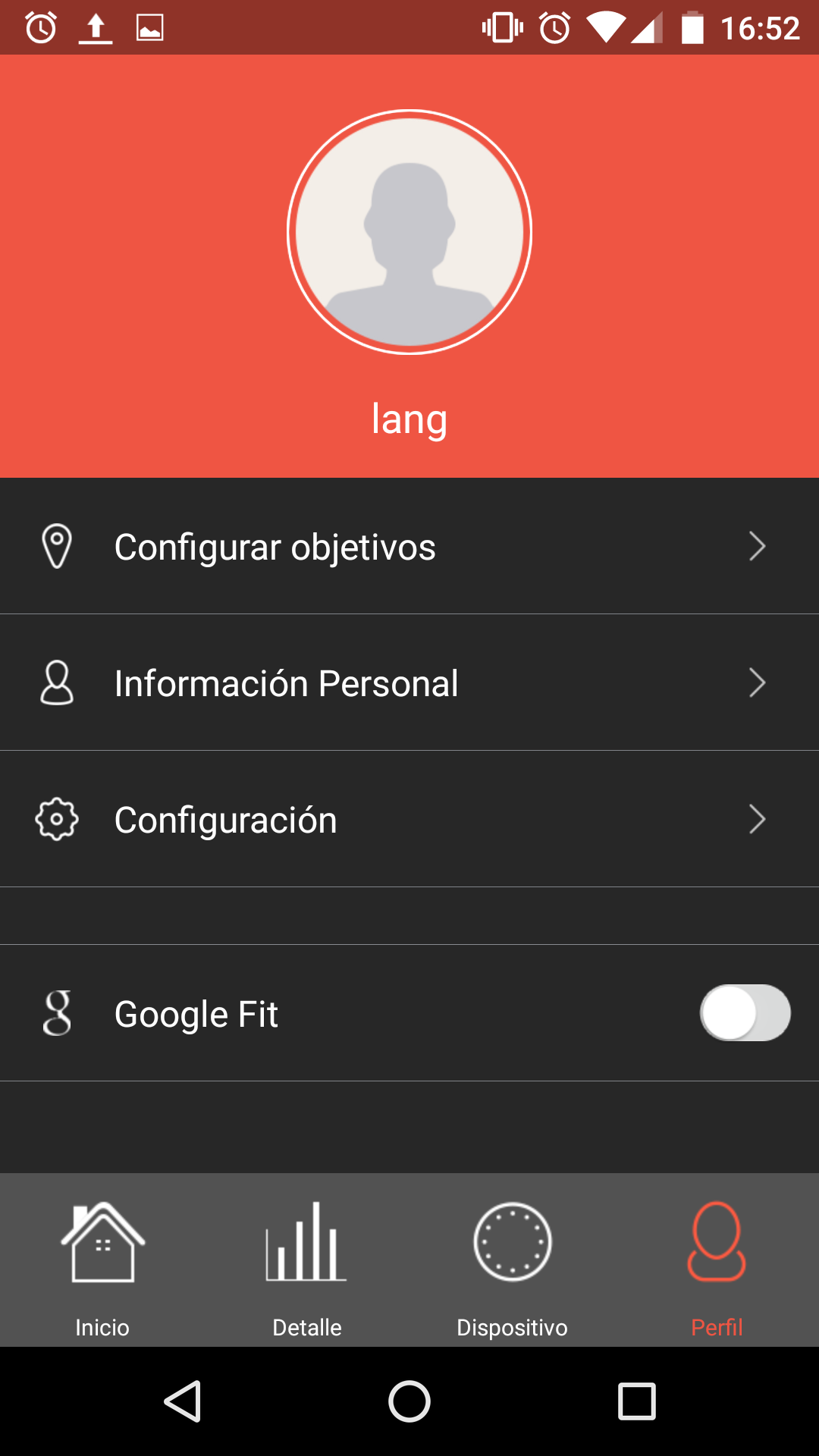Viewport: 819px width, 1456px height.
Task: Enable the Google Fit switch
Action: tap(745, 1013)
